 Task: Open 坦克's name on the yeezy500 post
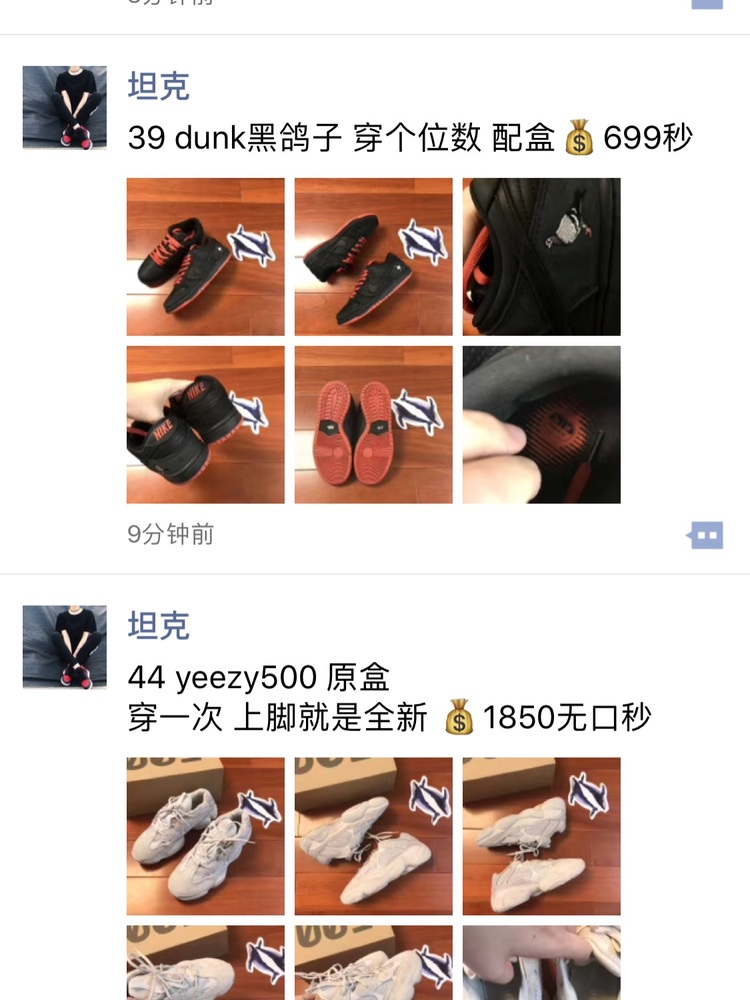(158, 626)
